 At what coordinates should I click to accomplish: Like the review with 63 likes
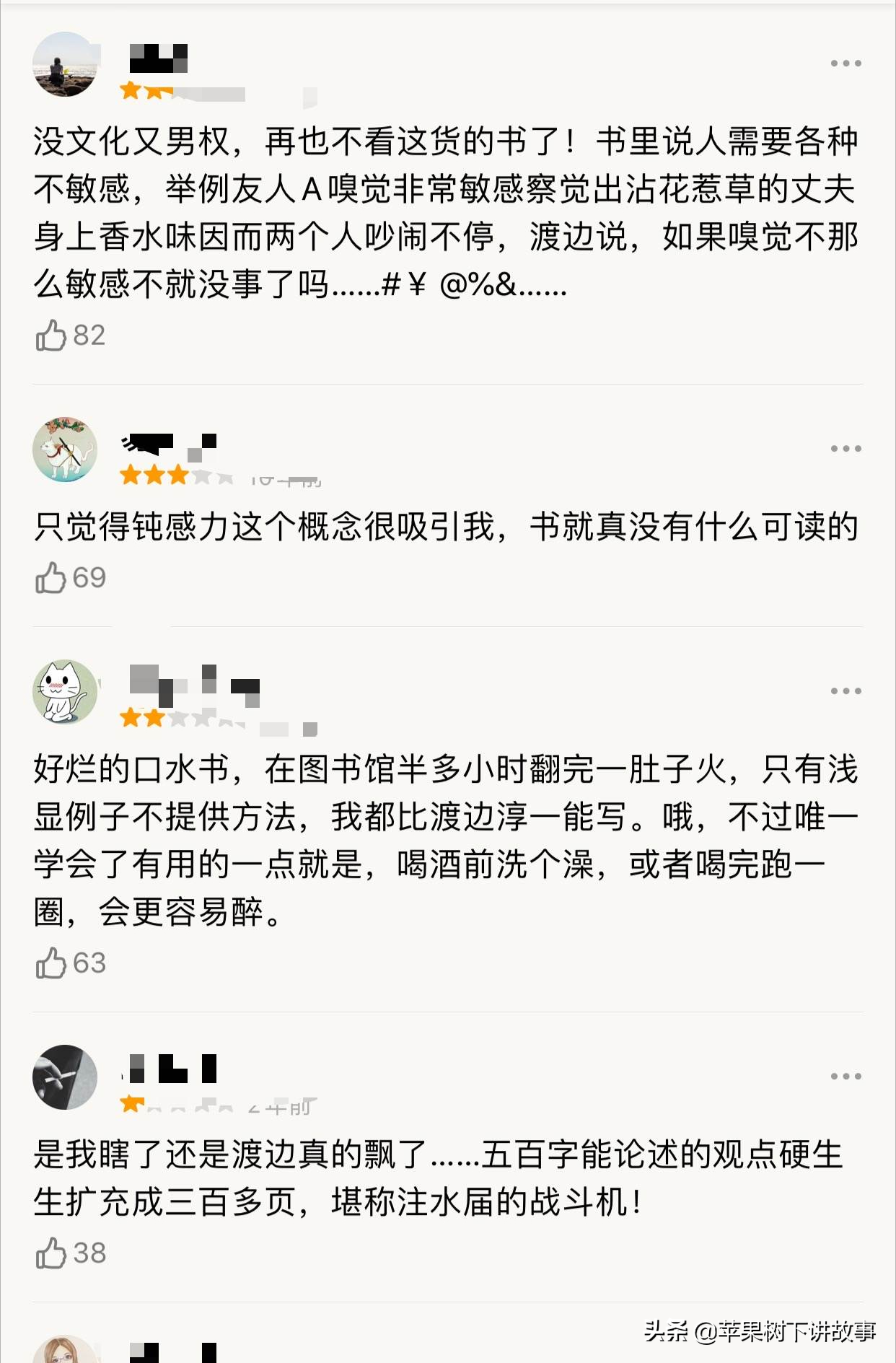coord(51,963)
